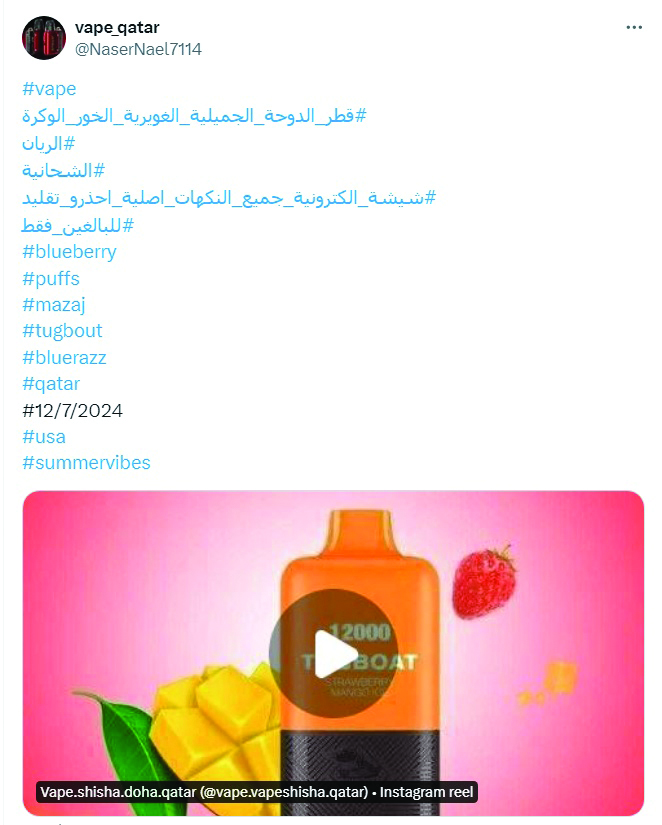Open the #summervibes hashtag
The image size is (662, 825).
pyautogui.click(x=86, y=463)
